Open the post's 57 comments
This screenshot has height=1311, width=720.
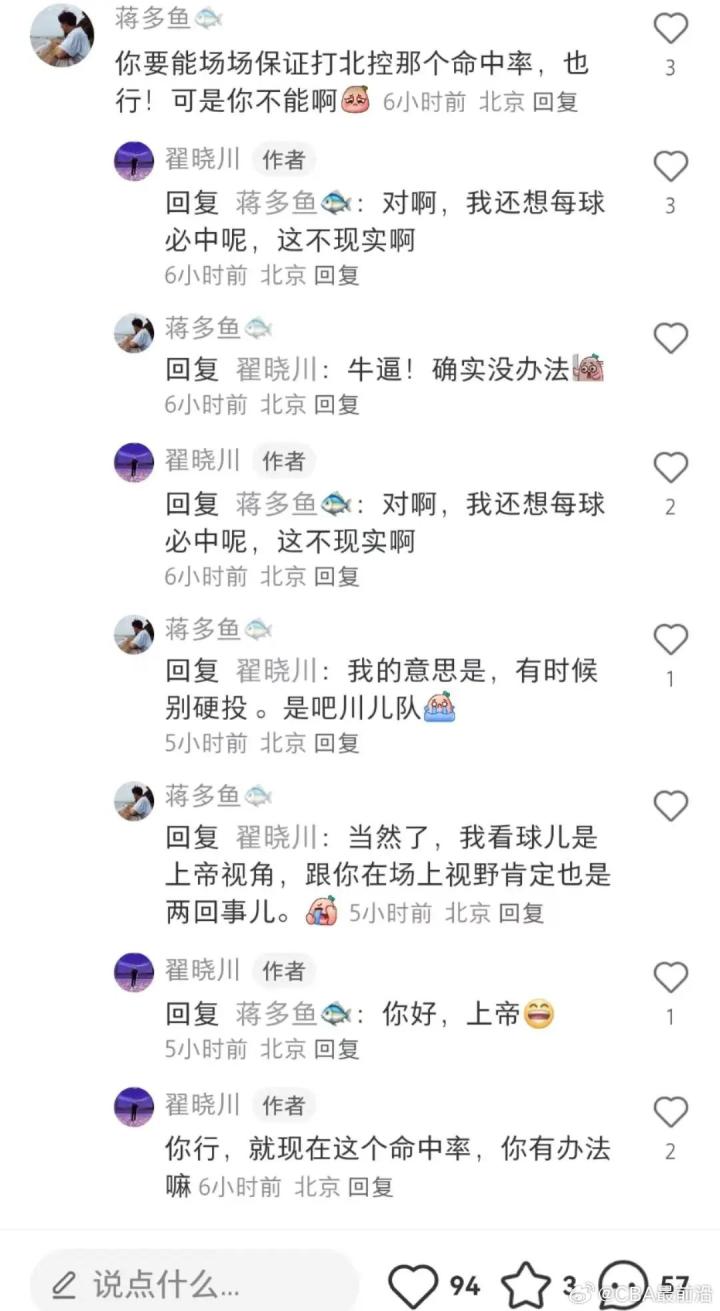tap(626, 1284)
